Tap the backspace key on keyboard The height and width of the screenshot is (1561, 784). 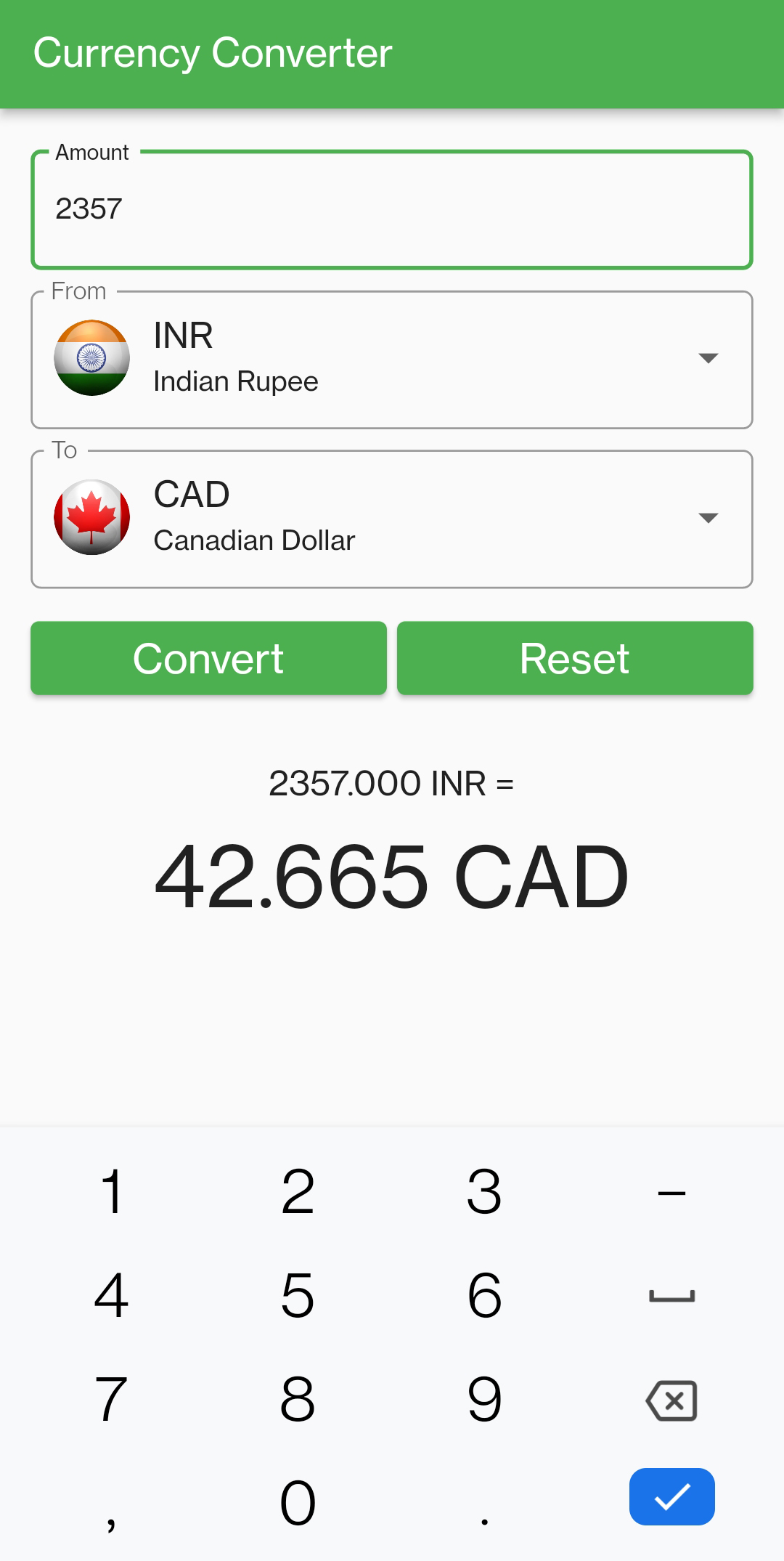click(x=671, y=1398)
